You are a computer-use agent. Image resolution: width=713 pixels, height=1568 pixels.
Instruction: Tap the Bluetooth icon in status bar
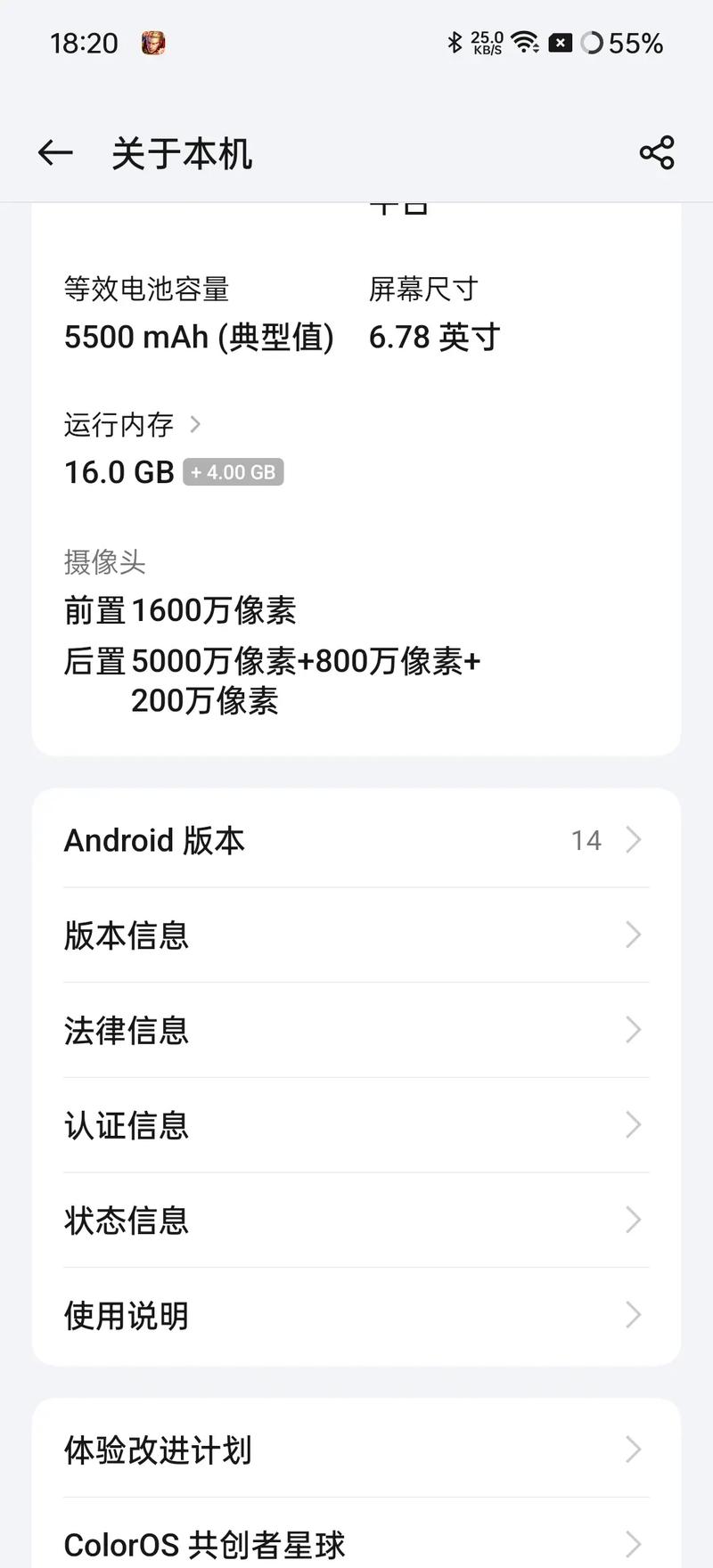click(x=455, y=42)
